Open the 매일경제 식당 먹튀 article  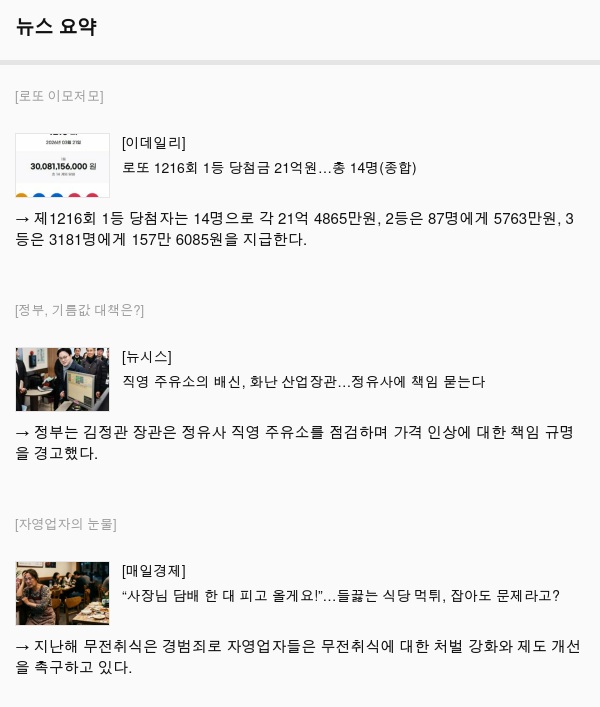click(x=340, y=596)
